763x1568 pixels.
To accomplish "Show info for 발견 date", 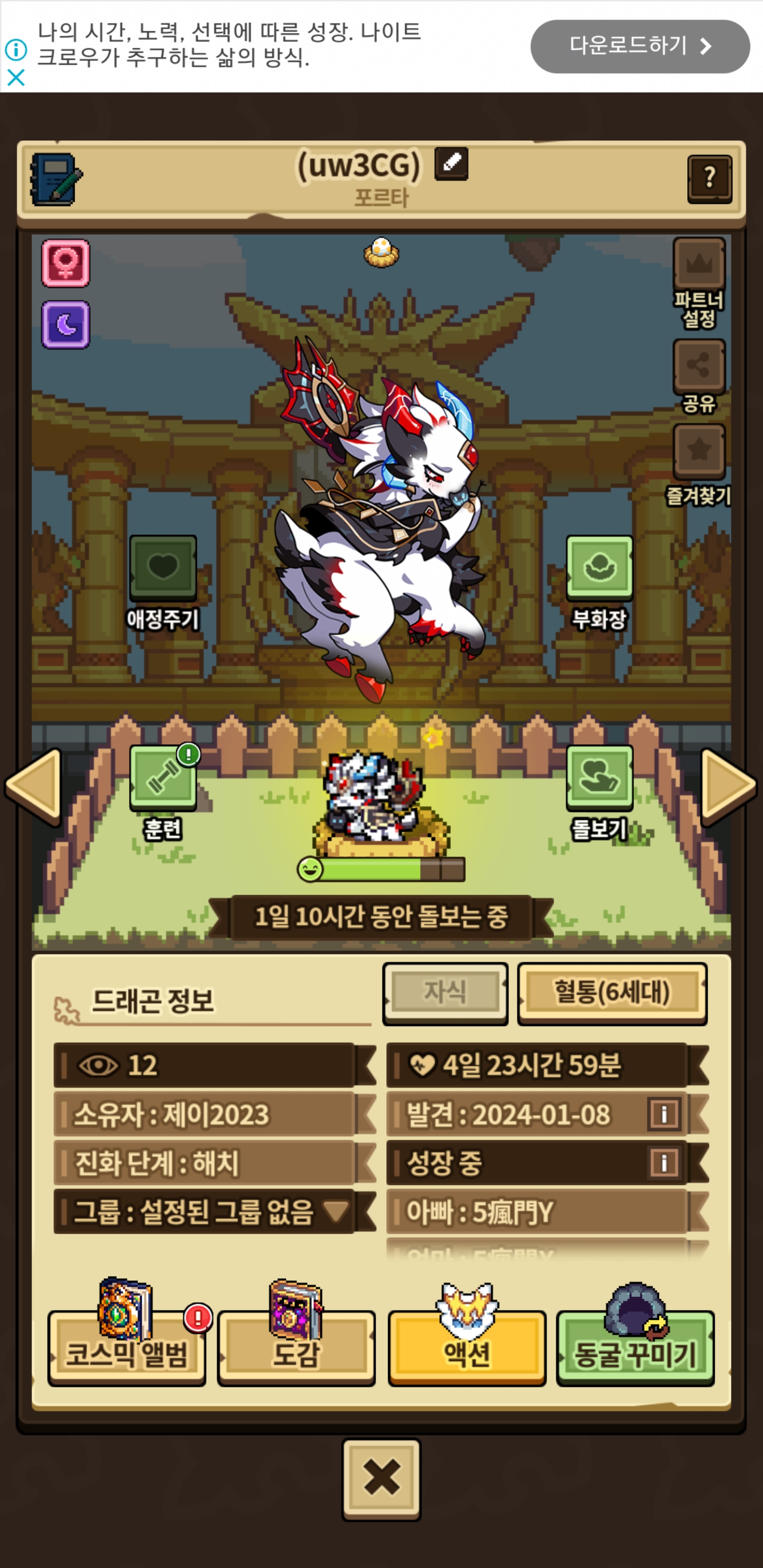I will 664,1114.
